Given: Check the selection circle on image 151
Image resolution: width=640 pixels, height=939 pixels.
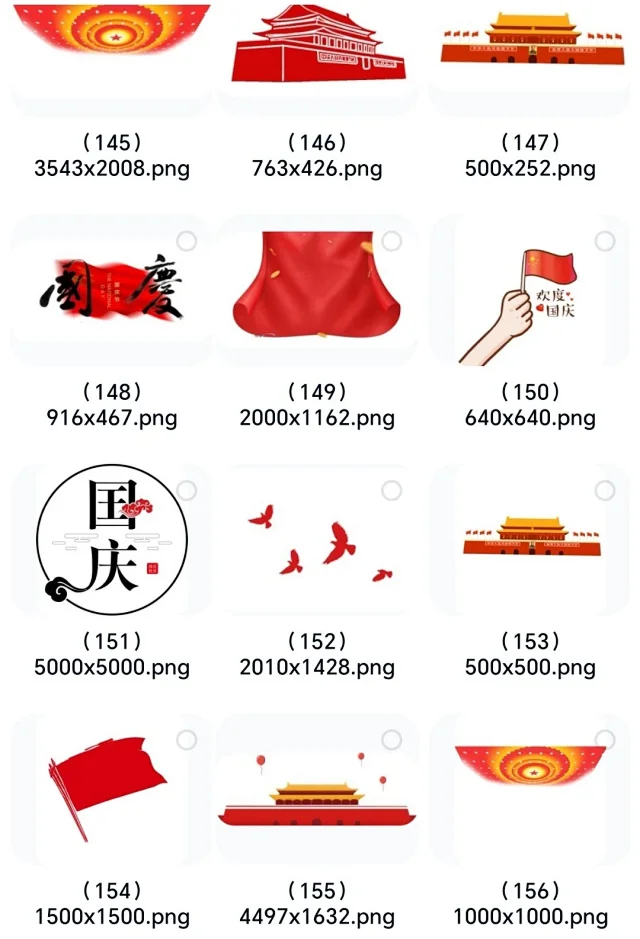Looking at the screenshot, I should (x=186, y=490).
